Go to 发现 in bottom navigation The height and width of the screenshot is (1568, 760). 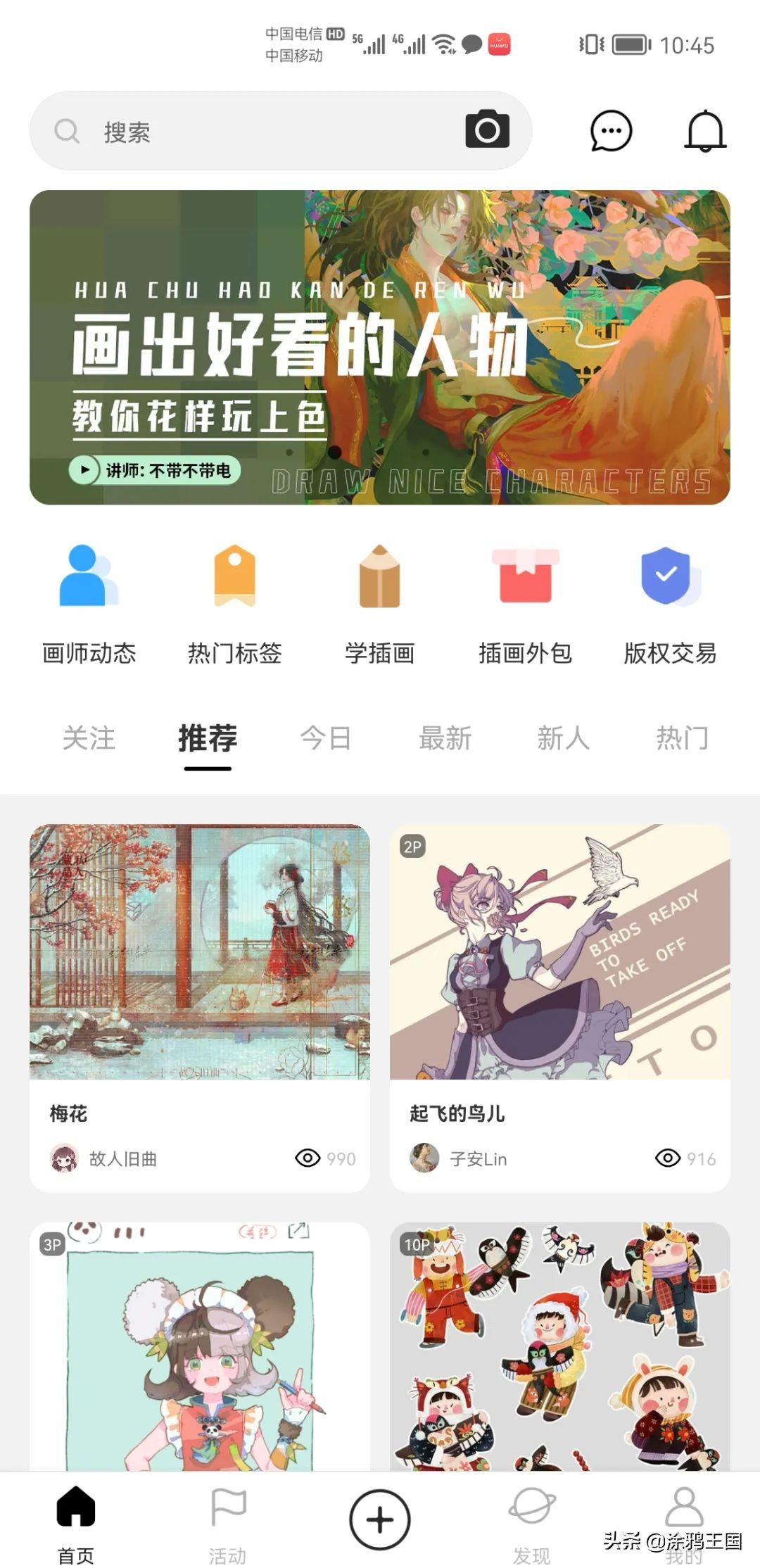(532, 1523)
